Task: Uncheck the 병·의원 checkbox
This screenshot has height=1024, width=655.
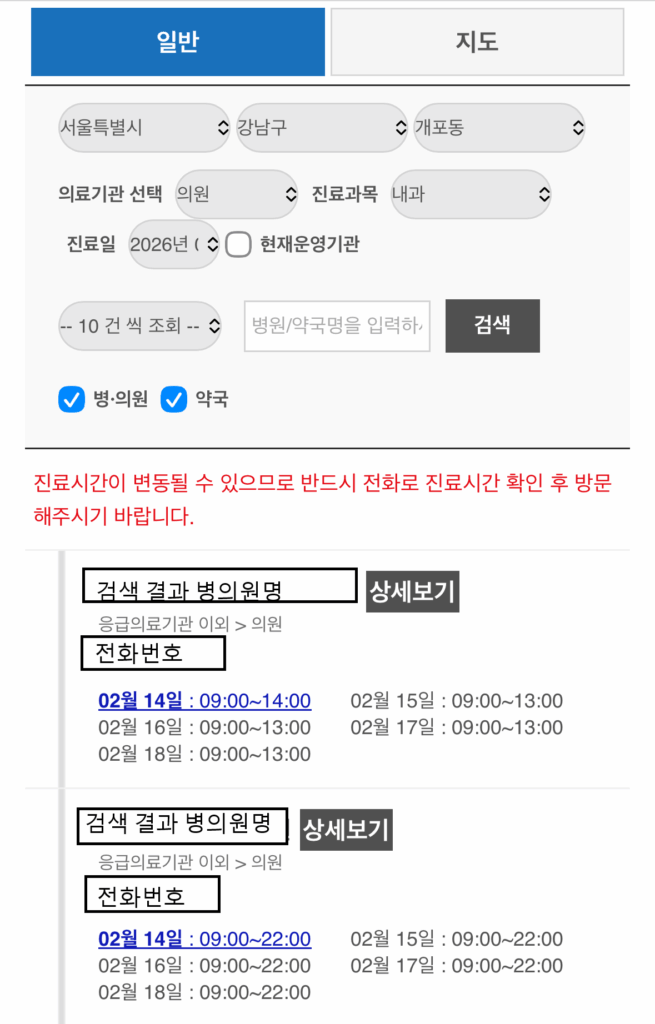Action: click(x=72, y=400)
